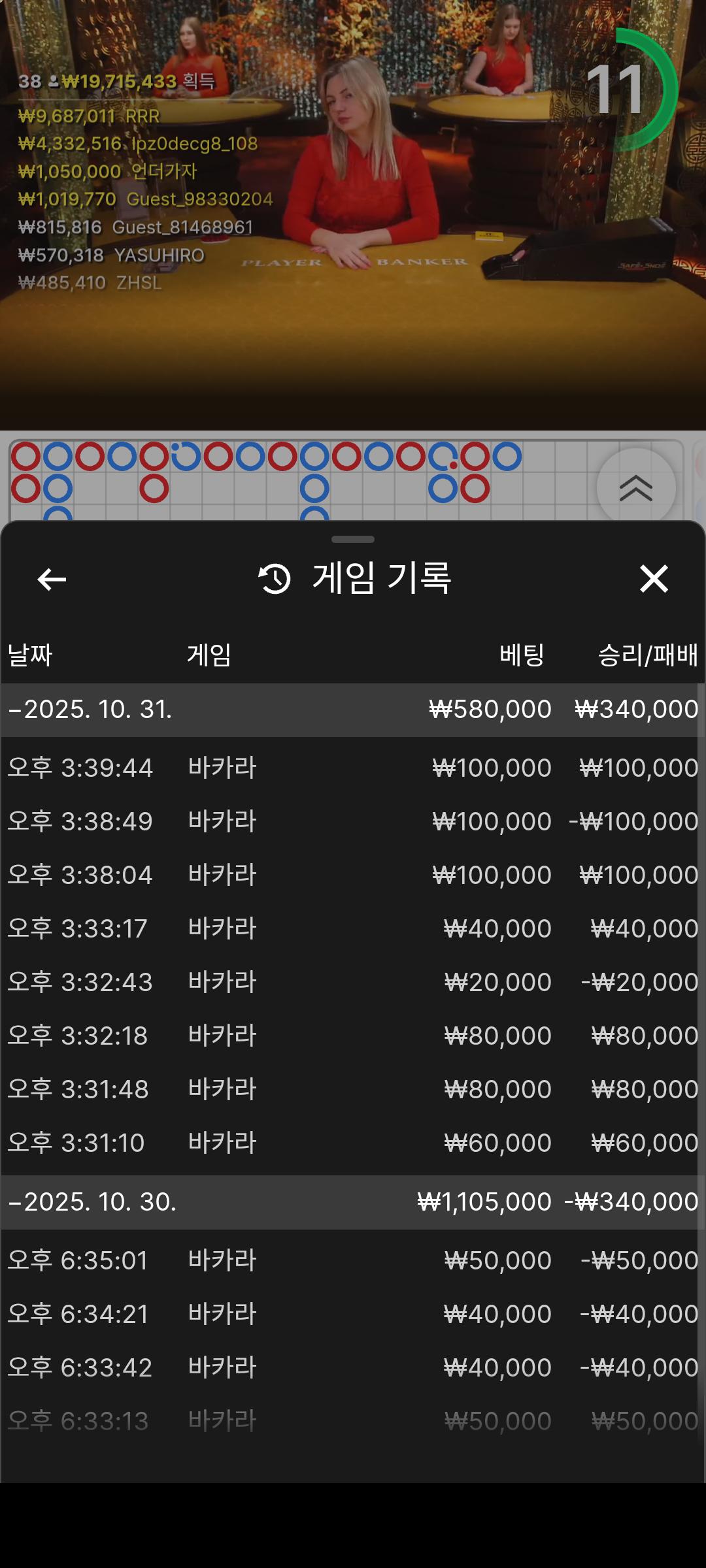
Task: Select the 오후 3:33:17 바카라 record
Action: [353, 928]
